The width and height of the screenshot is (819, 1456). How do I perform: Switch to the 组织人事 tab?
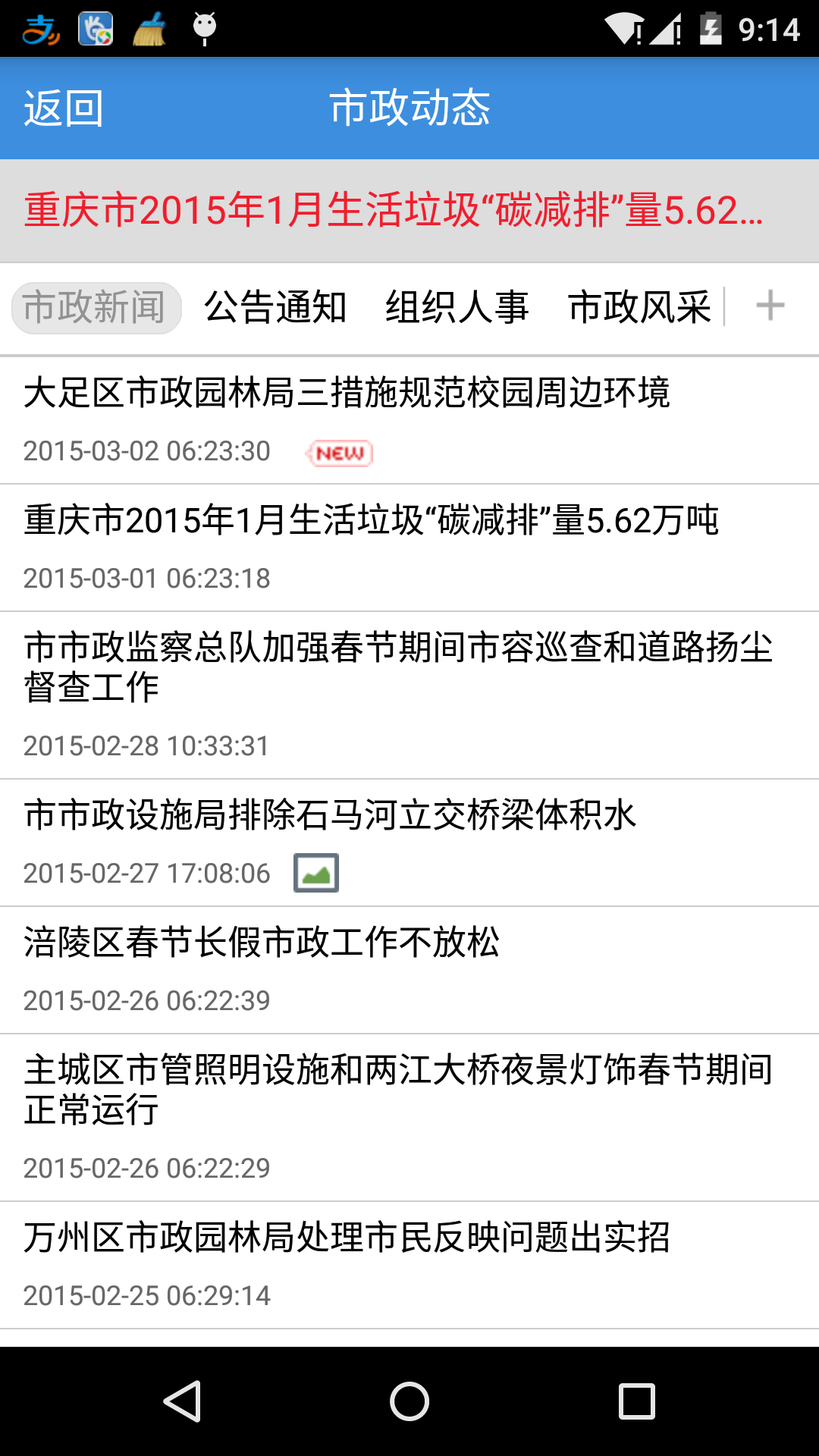point(457,308)
